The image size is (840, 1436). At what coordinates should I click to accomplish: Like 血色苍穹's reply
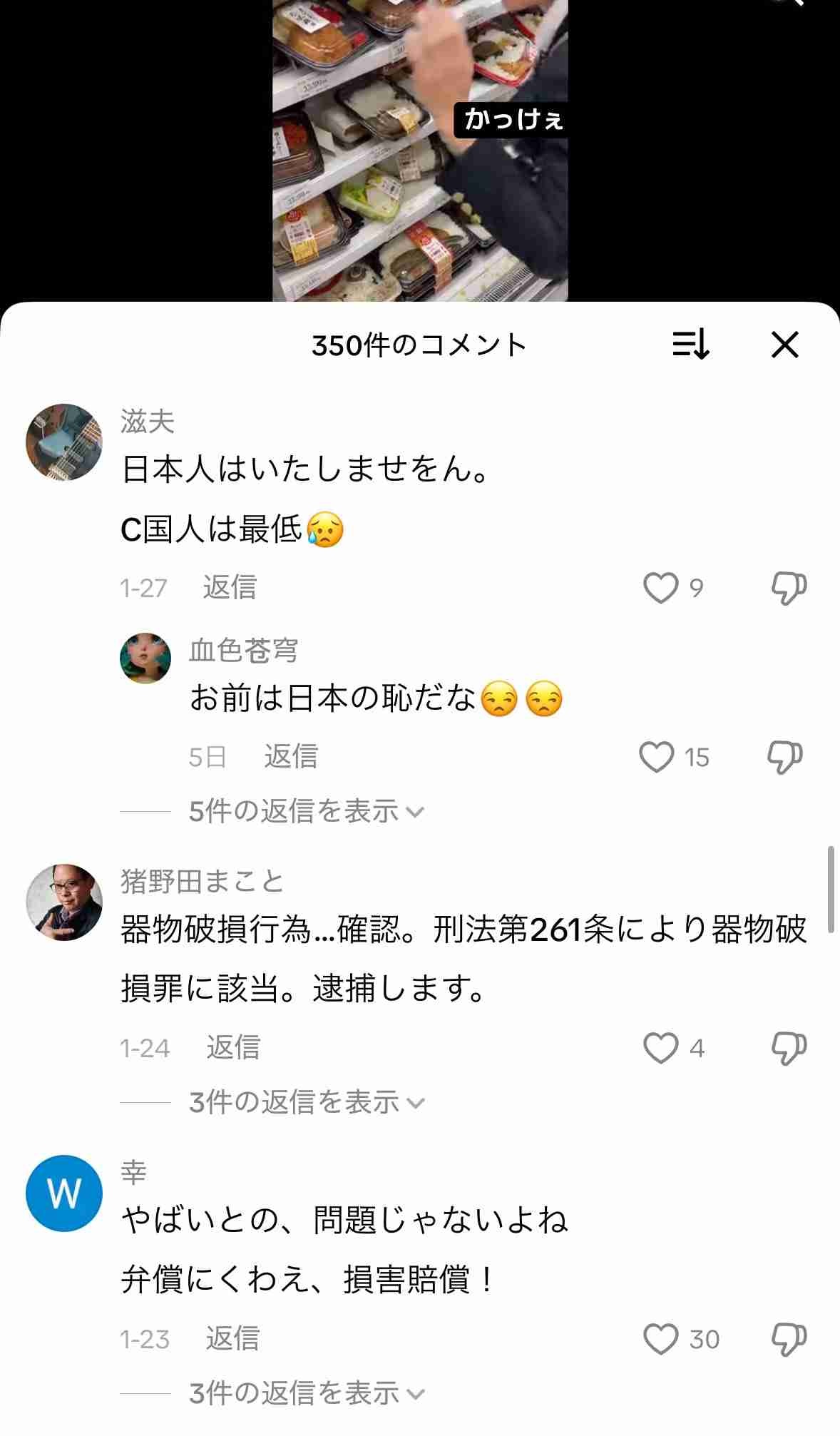point(656,757)
